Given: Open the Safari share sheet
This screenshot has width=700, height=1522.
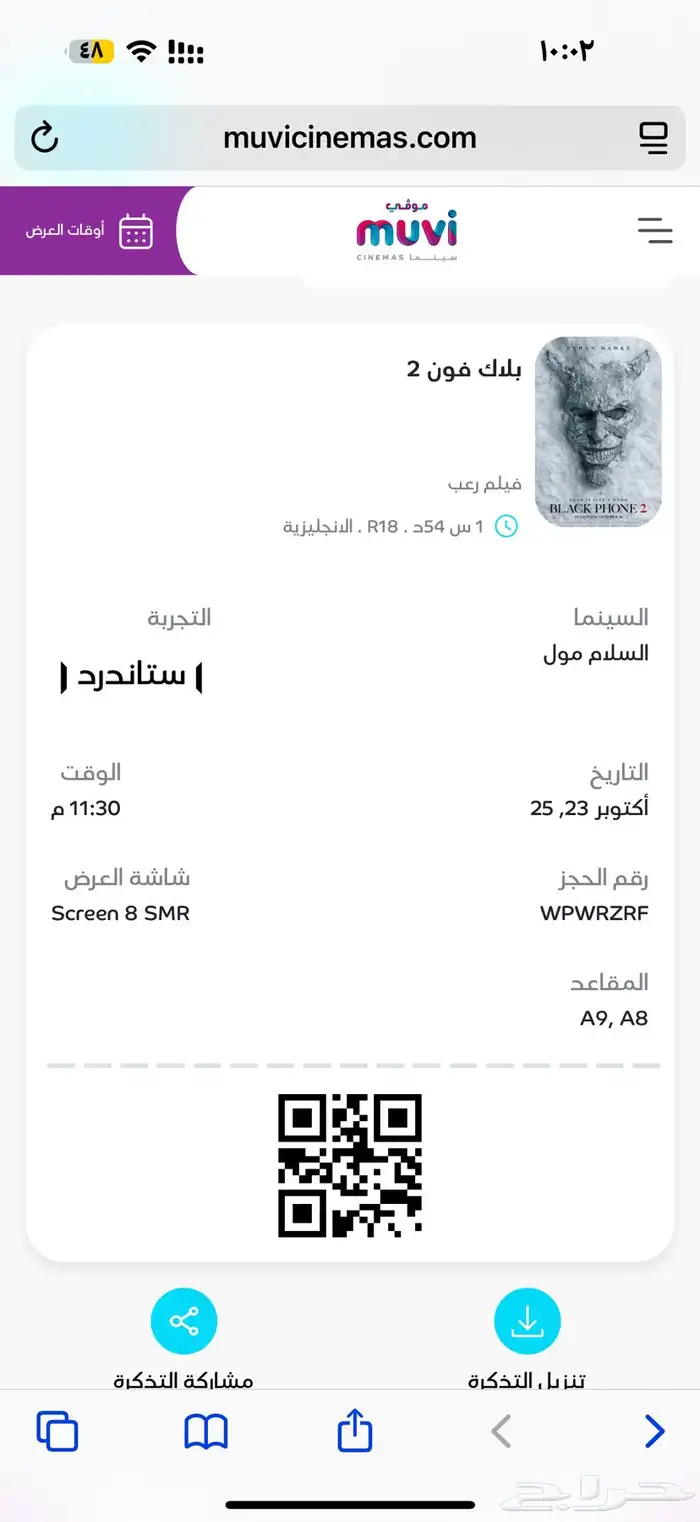Looking at the screenshot, I should [355, 1430].
